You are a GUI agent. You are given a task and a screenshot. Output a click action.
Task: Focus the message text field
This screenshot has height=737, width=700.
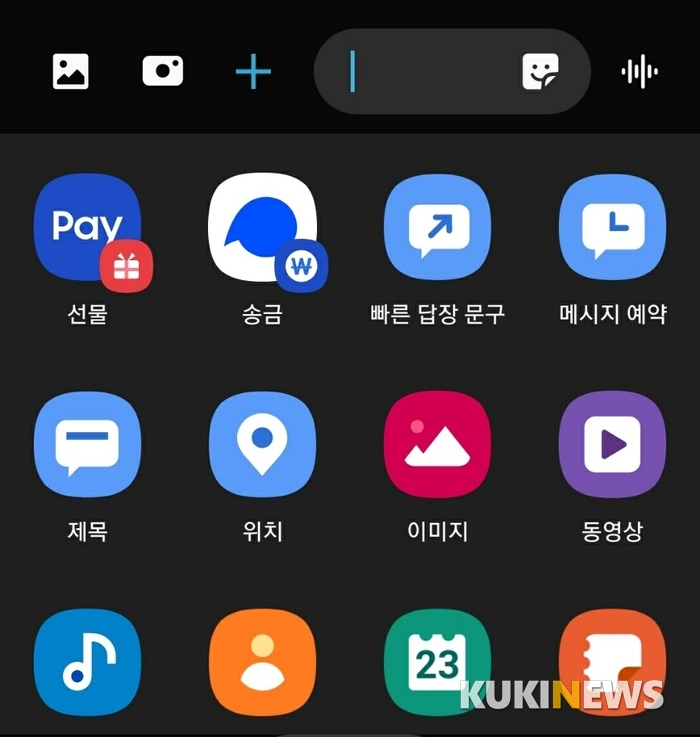(x=430, y=72)
